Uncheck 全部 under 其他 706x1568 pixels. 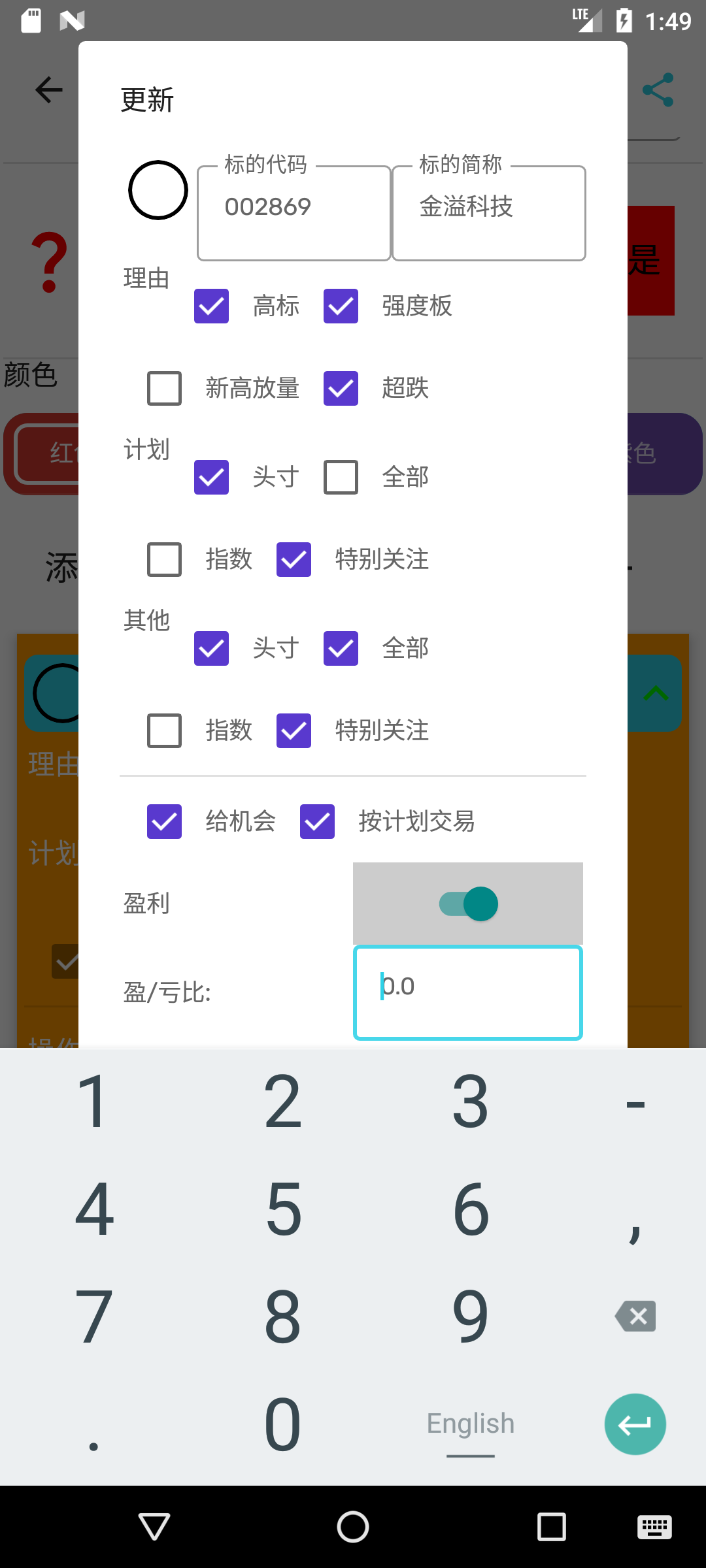coord(341,648)
